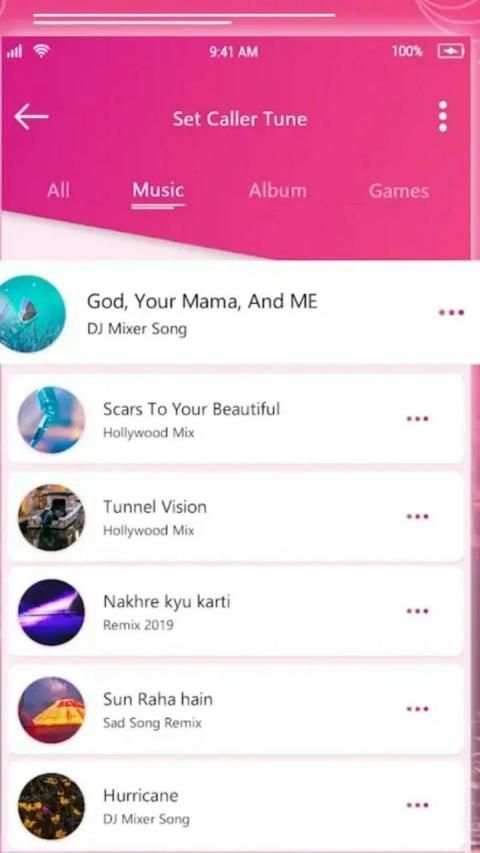
Task: Go back from Set Caller Tune
Action: (x=31, y=117)
